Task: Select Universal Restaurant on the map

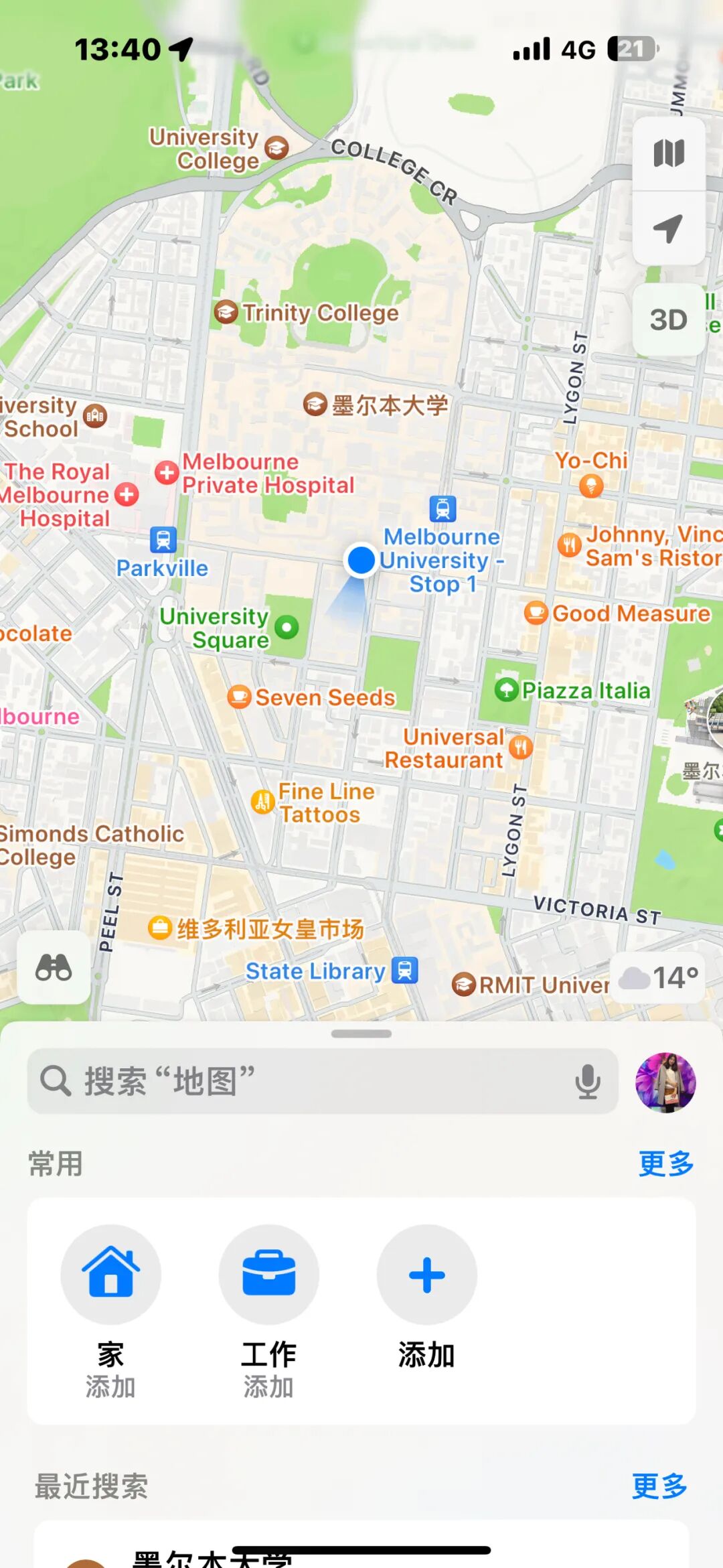Action: click(x=521, y=747)
